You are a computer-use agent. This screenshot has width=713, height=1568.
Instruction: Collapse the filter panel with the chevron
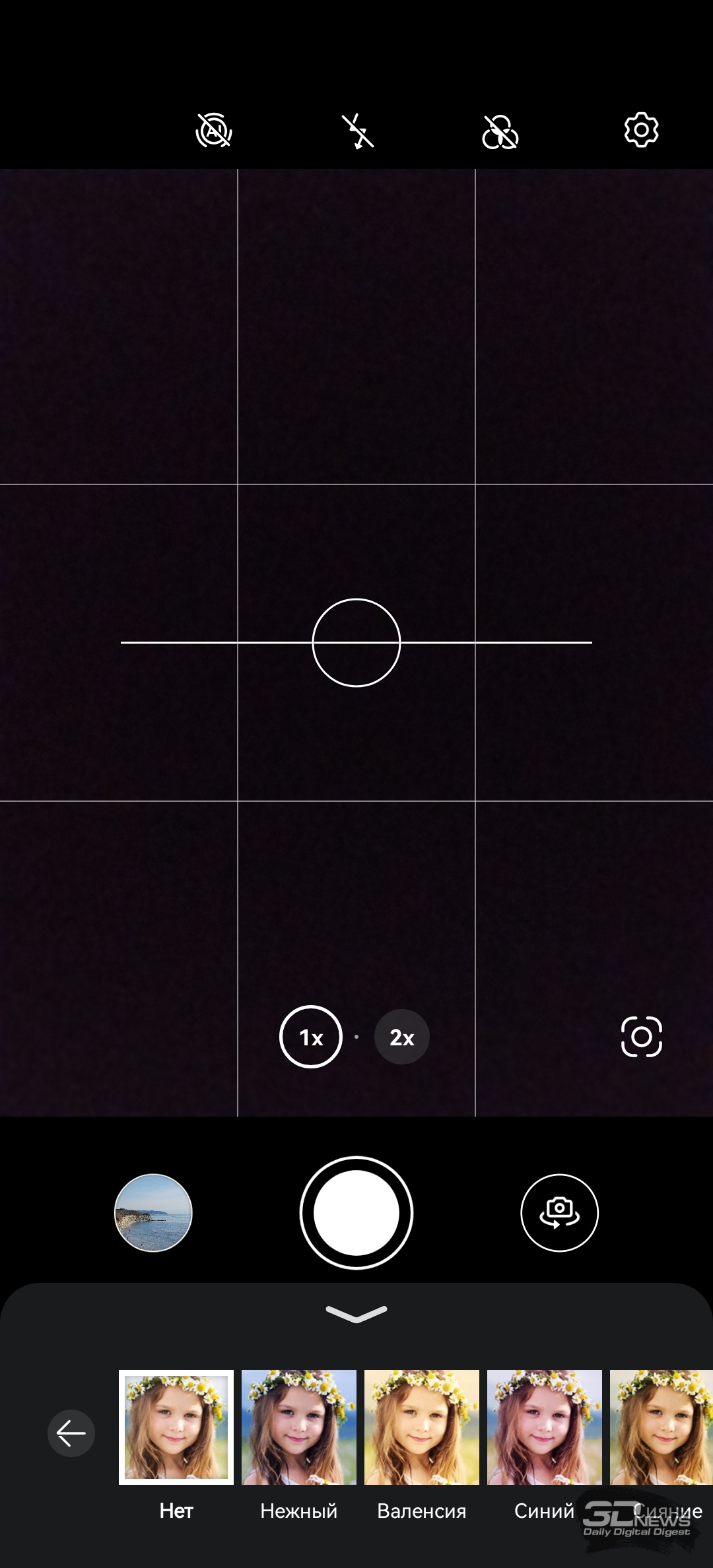[x=356, y=1314]
